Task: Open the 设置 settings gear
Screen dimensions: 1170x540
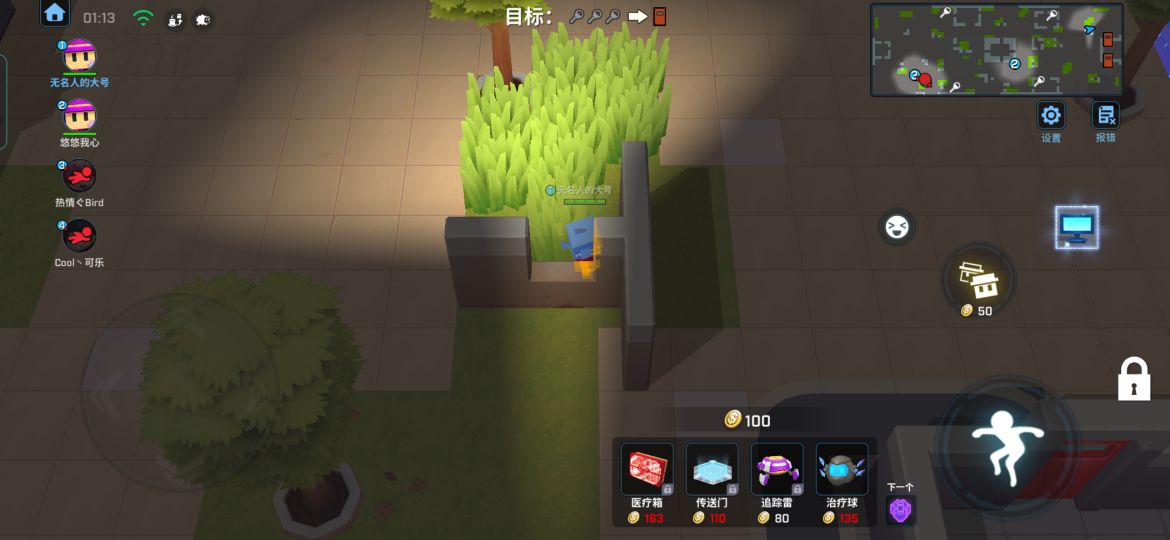Action: point(1050,115)
